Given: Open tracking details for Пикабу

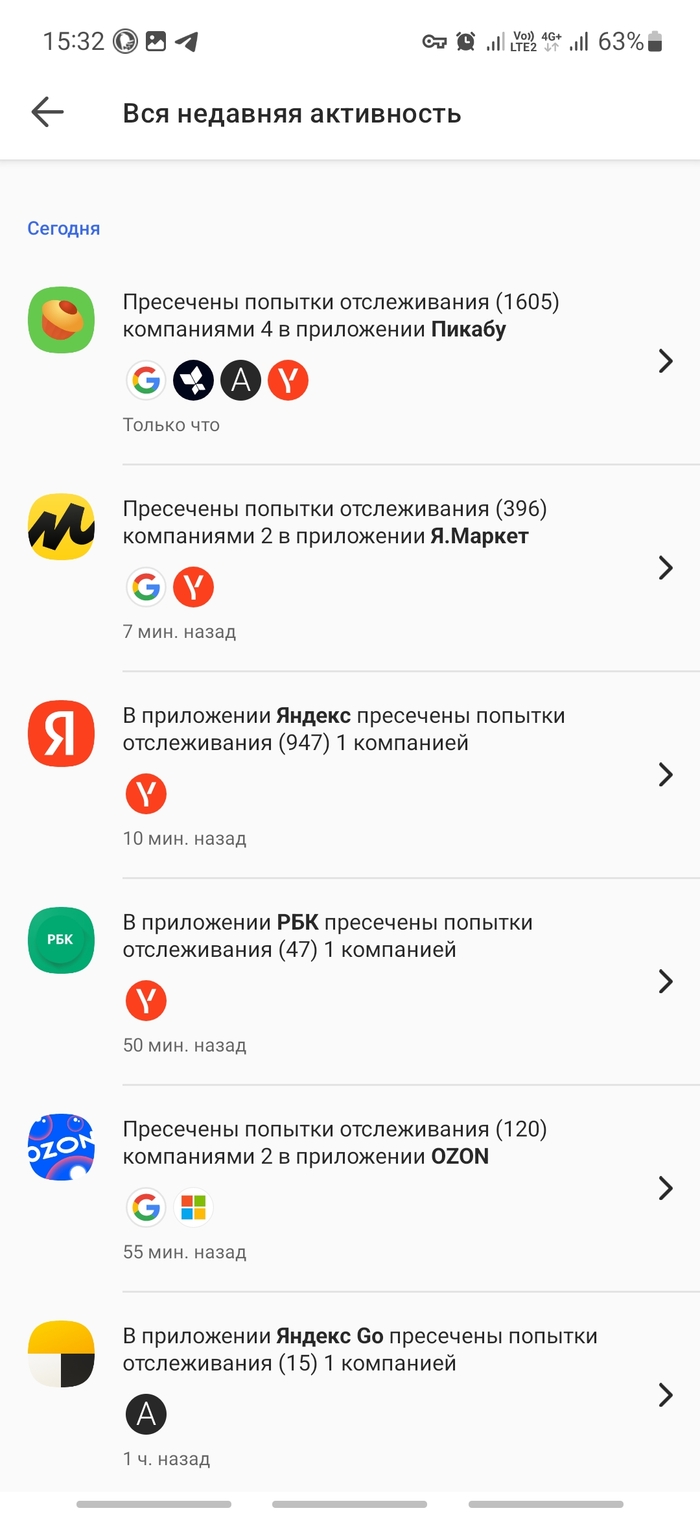Looking at the screenshot, I should [665, 361].
